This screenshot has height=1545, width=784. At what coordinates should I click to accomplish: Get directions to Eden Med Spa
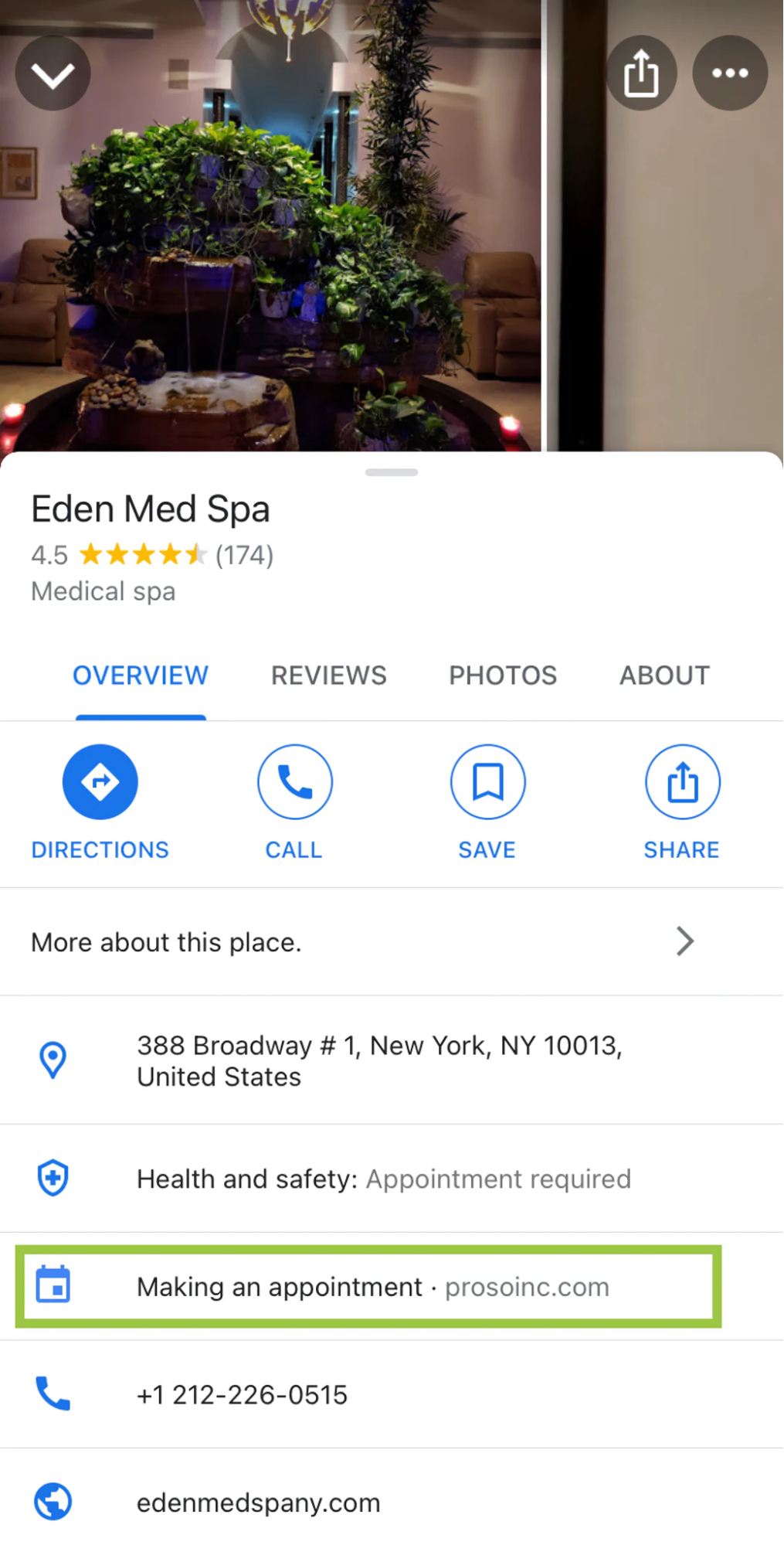pos(100,782)
